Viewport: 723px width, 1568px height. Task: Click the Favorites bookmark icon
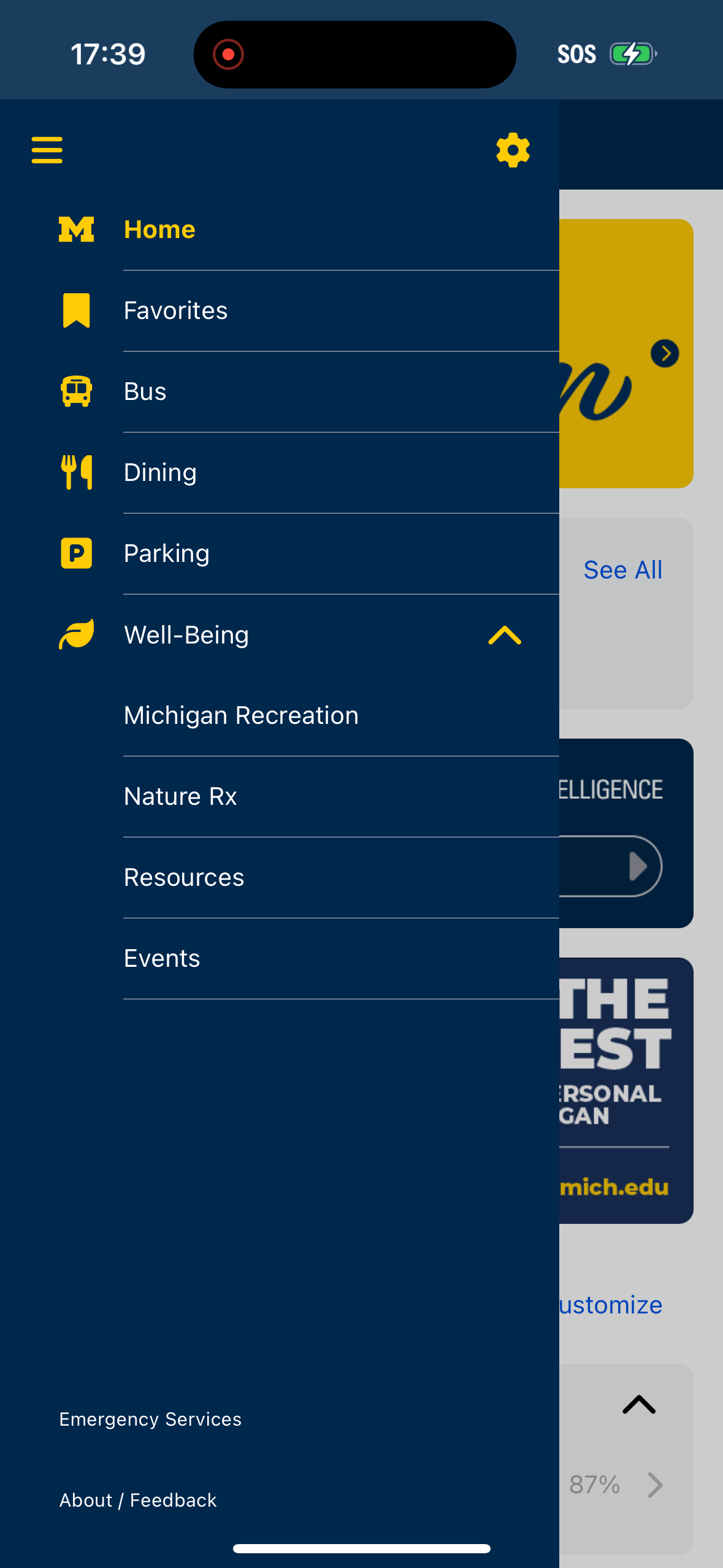click(75, 310)
